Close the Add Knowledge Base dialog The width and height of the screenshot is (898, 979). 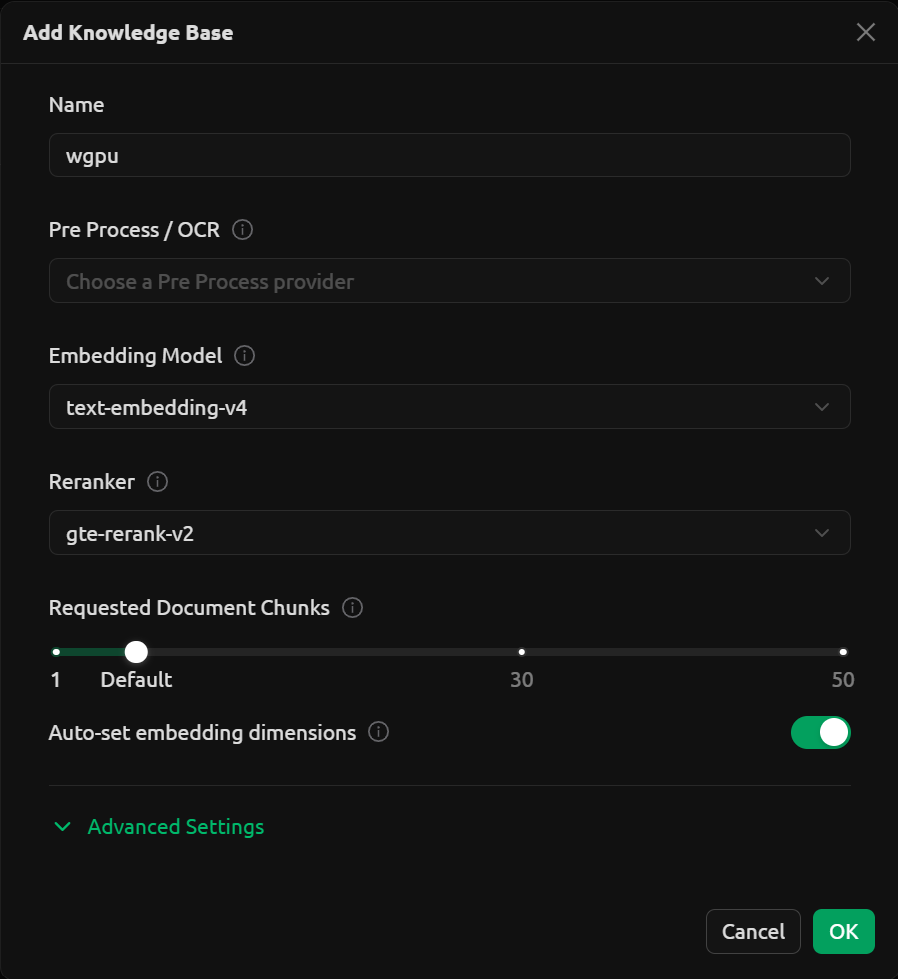pyautogui.click(x=865, y=32)
